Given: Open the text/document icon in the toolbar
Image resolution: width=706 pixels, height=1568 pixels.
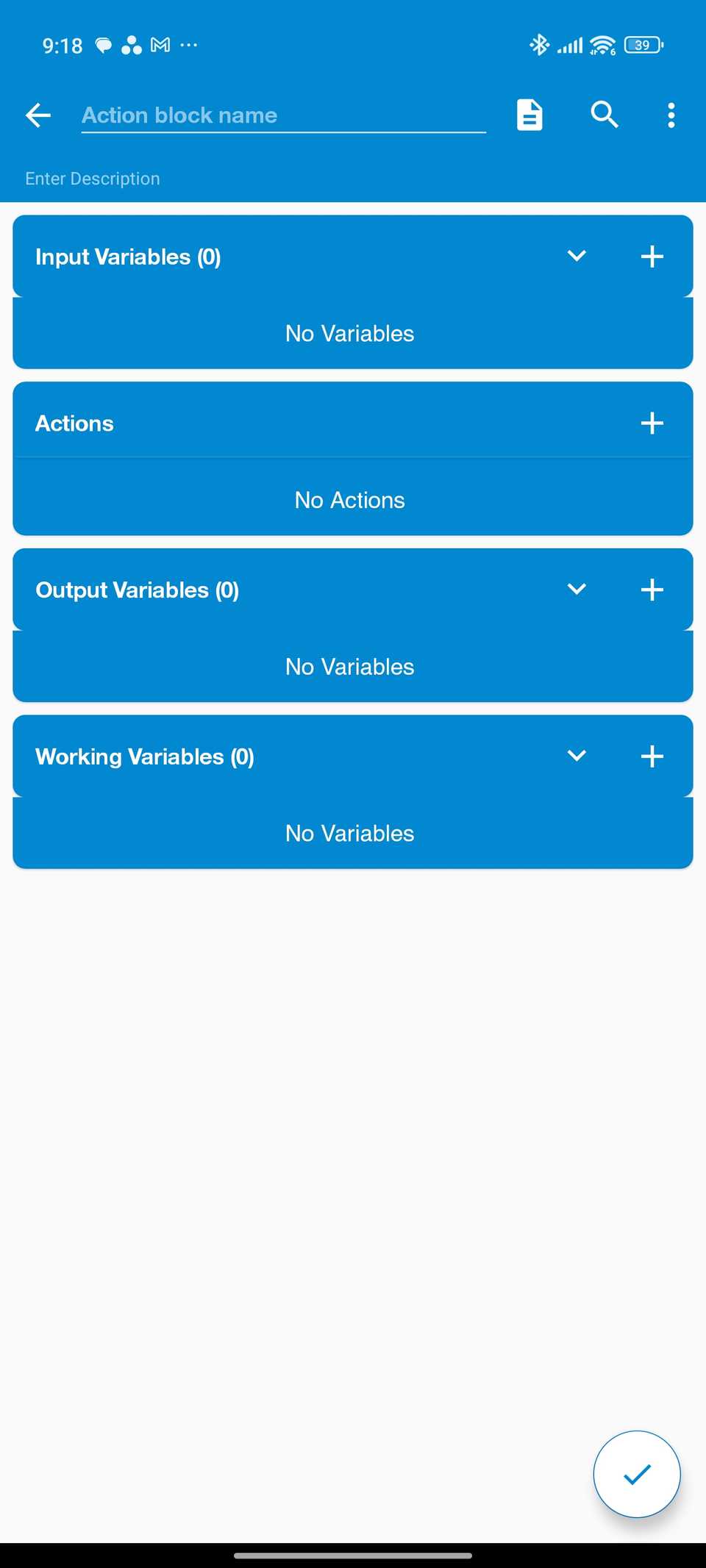Looking at the screenshot, I should point(529,115).
